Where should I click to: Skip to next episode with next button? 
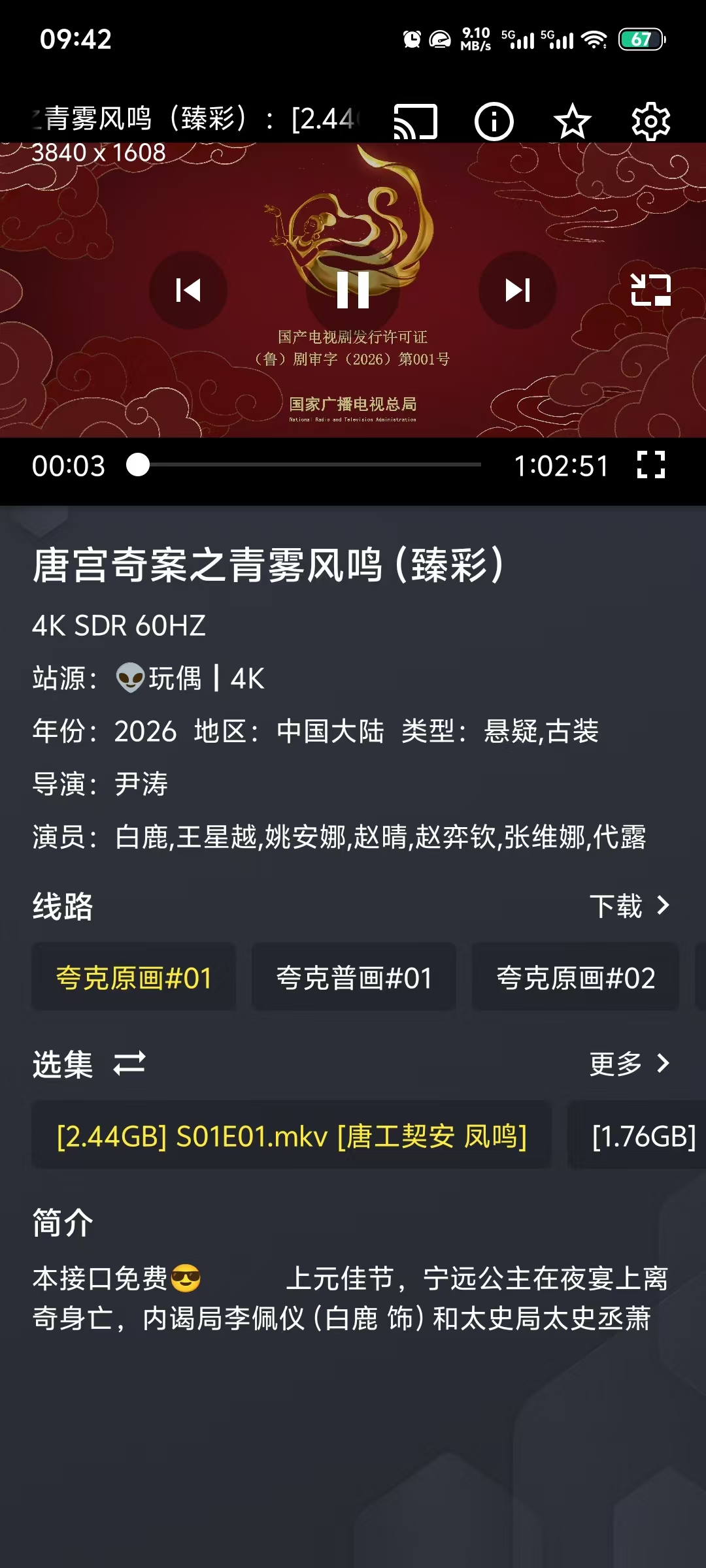click(x=516, y=290)
